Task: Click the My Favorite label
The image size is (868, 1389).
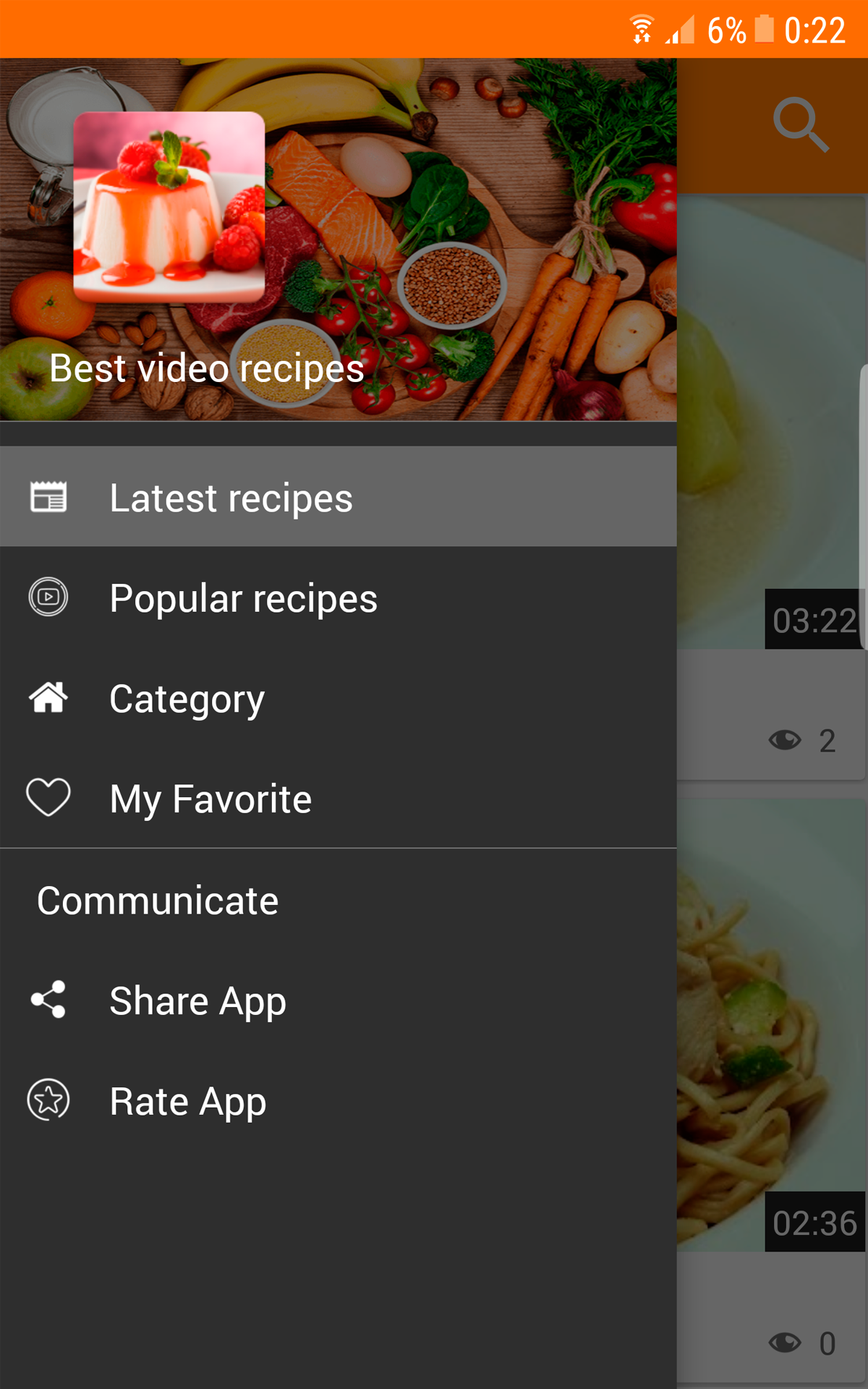Action: 210,798
